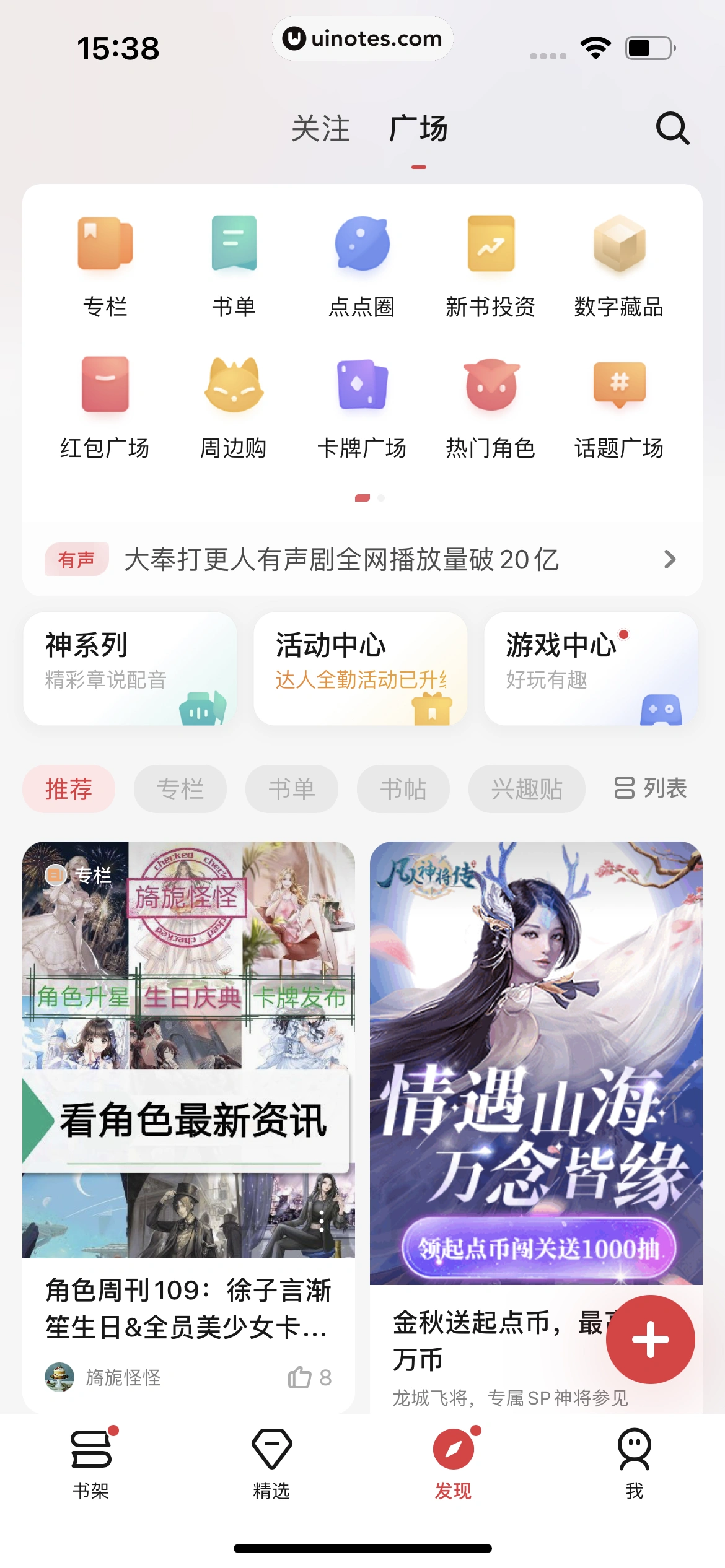Screen dimensions: 725x1568
Task: Go to second shortcut page via pagination dot
Action: click(x=382, y=497)
